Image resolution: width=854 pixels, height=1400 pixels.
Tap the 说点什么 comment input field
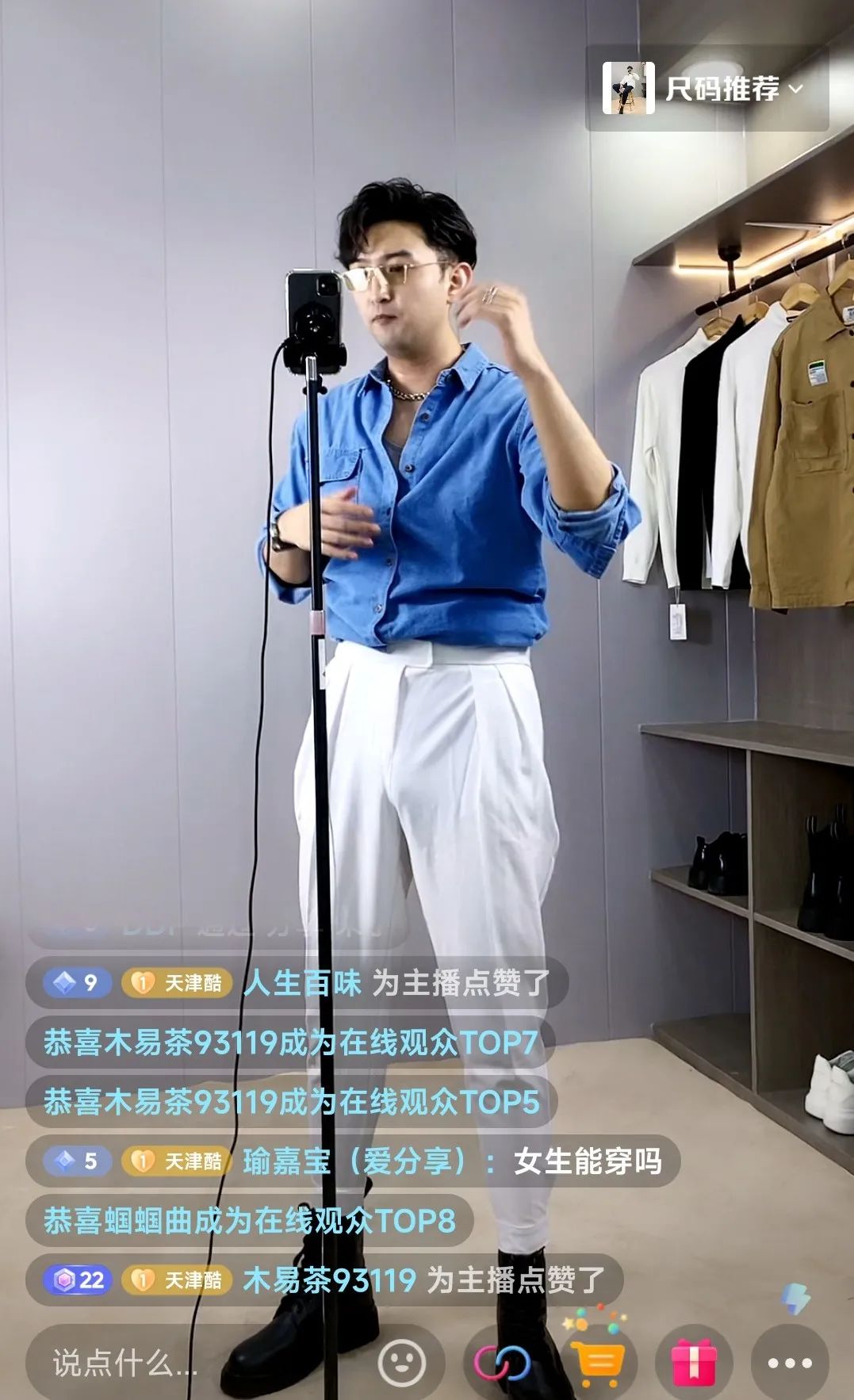[x=127, y=1363]
